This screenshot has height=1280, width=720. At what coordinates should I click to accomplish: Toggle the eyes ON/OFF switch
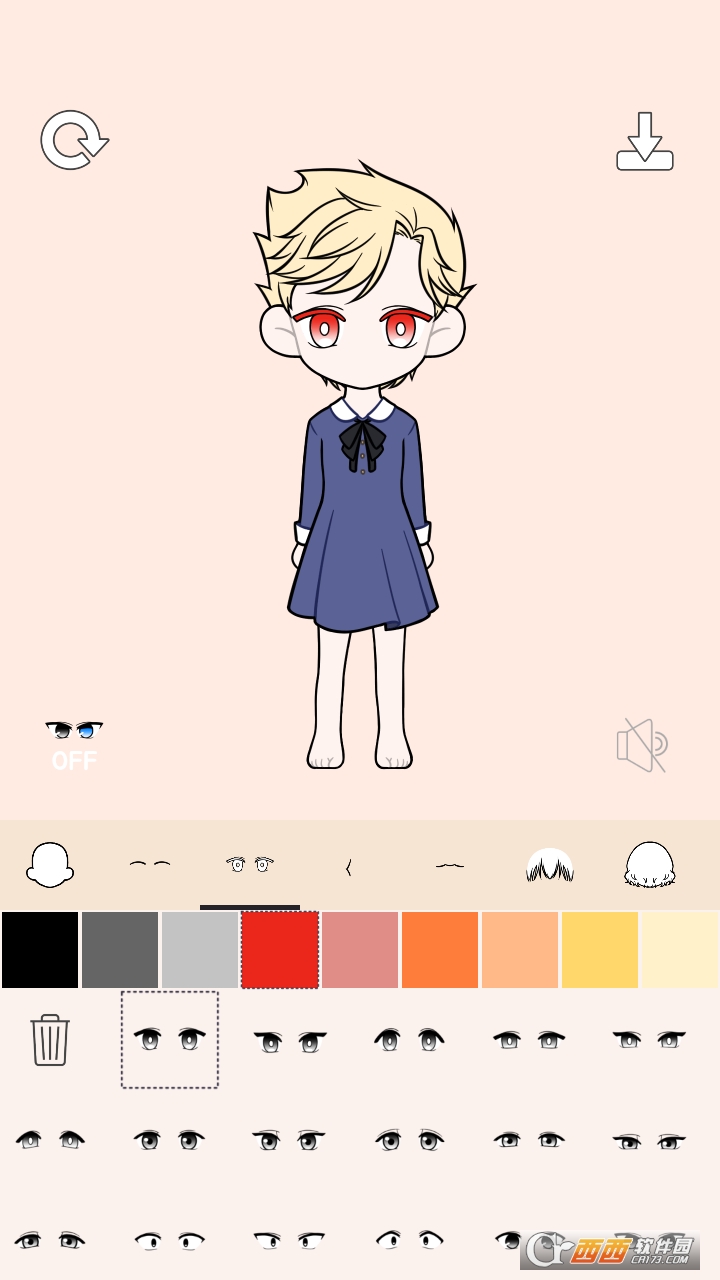coord(72,742)
